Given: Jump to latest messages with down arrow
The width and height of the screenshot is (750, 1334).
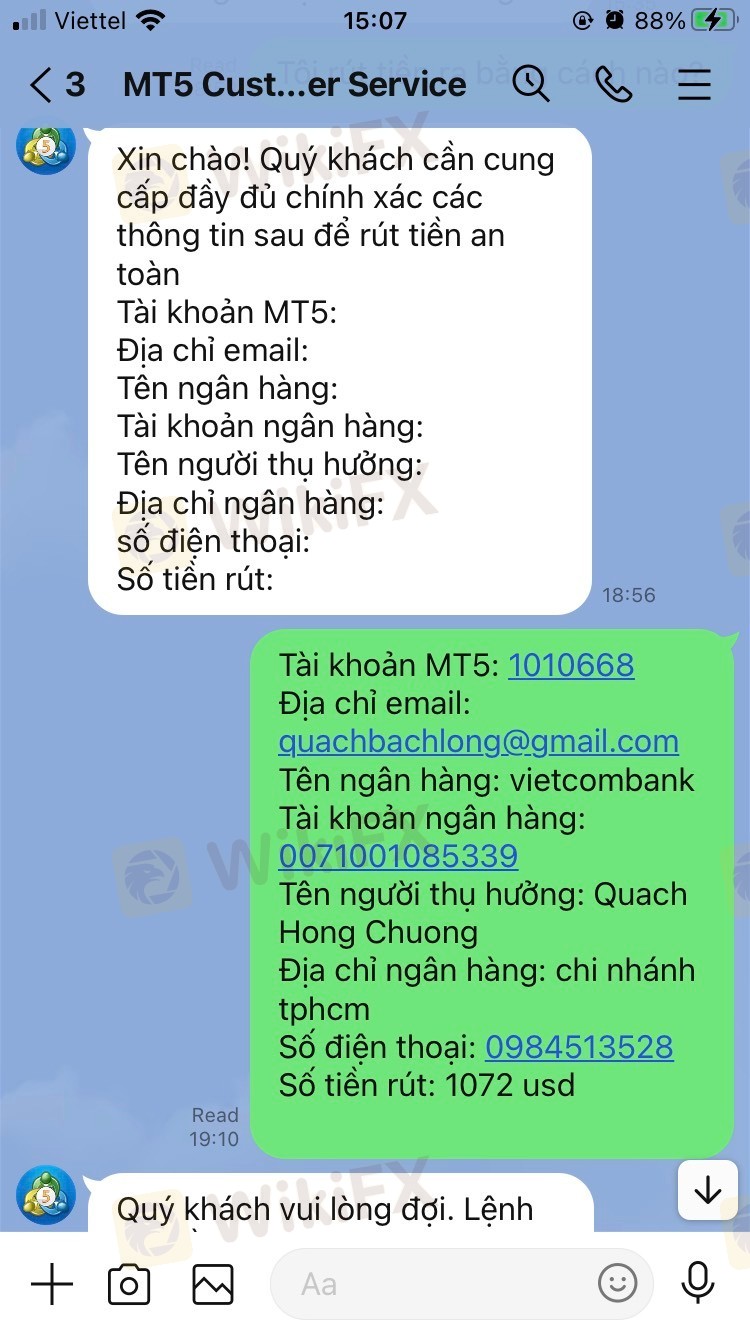Looking at the screenshot, I should tap(707, 1190).
